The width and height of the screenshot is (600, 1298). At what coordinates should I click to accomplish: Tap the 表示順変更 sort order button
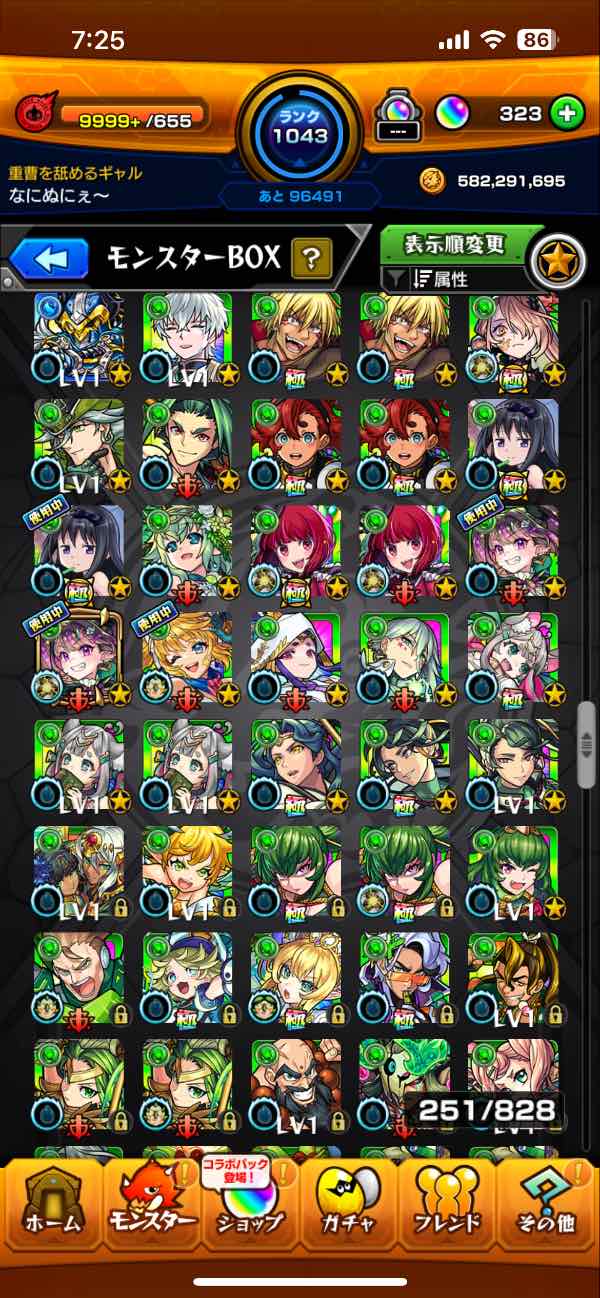454,244
